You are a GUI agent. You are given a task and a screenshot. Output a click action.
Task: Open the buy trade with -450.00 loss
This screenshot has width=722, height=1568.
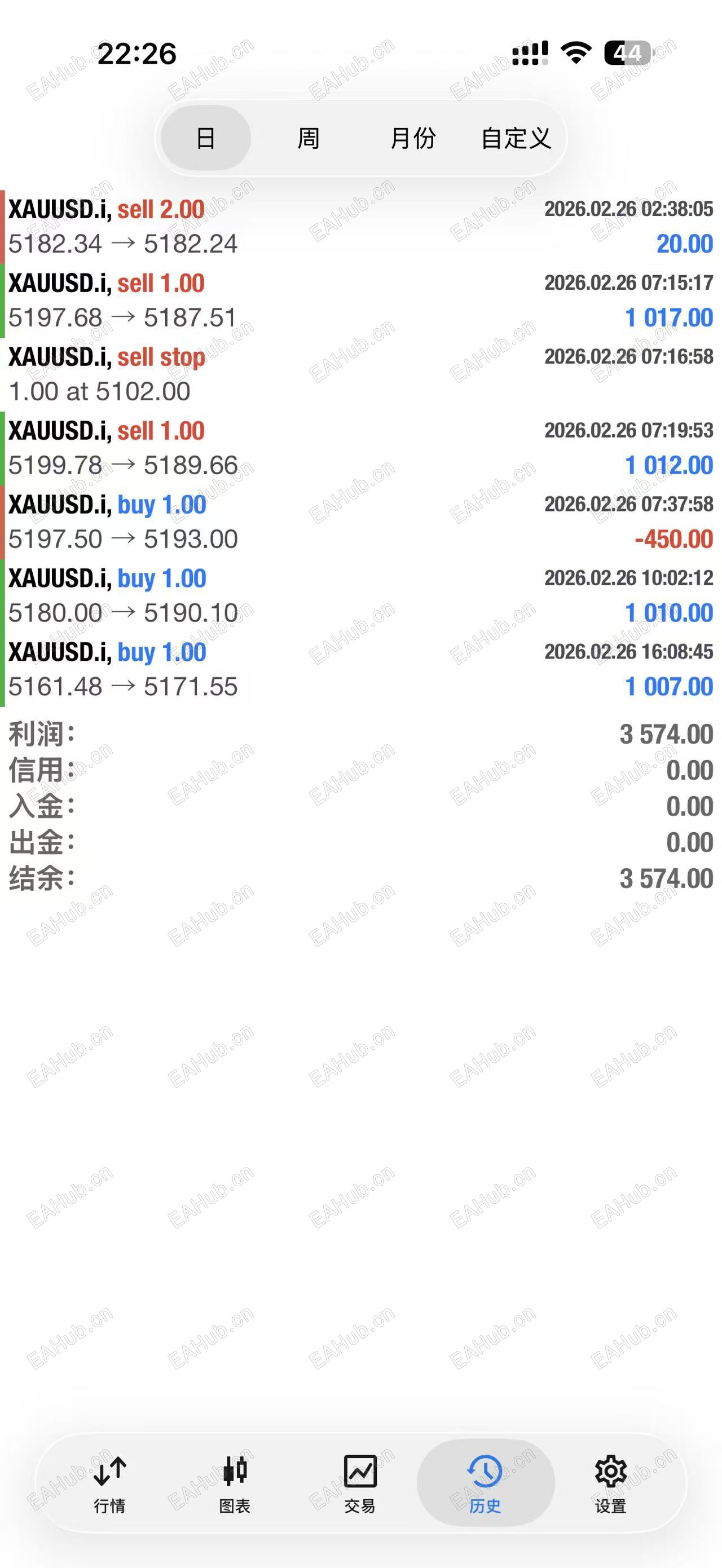click(x=360, y=522)
